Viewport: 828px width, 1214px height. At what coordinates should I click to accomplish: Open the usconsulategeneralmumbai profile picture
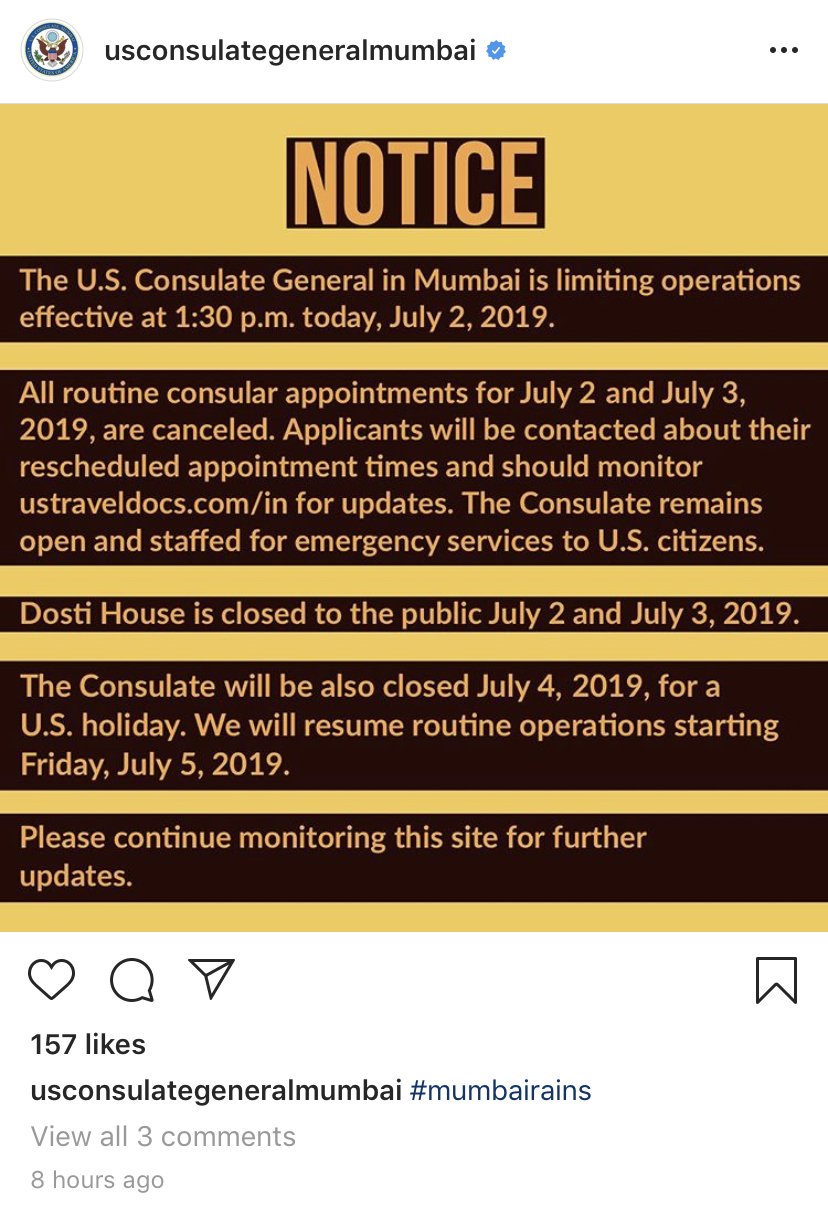pyautogui.click(x=50, y=50)
